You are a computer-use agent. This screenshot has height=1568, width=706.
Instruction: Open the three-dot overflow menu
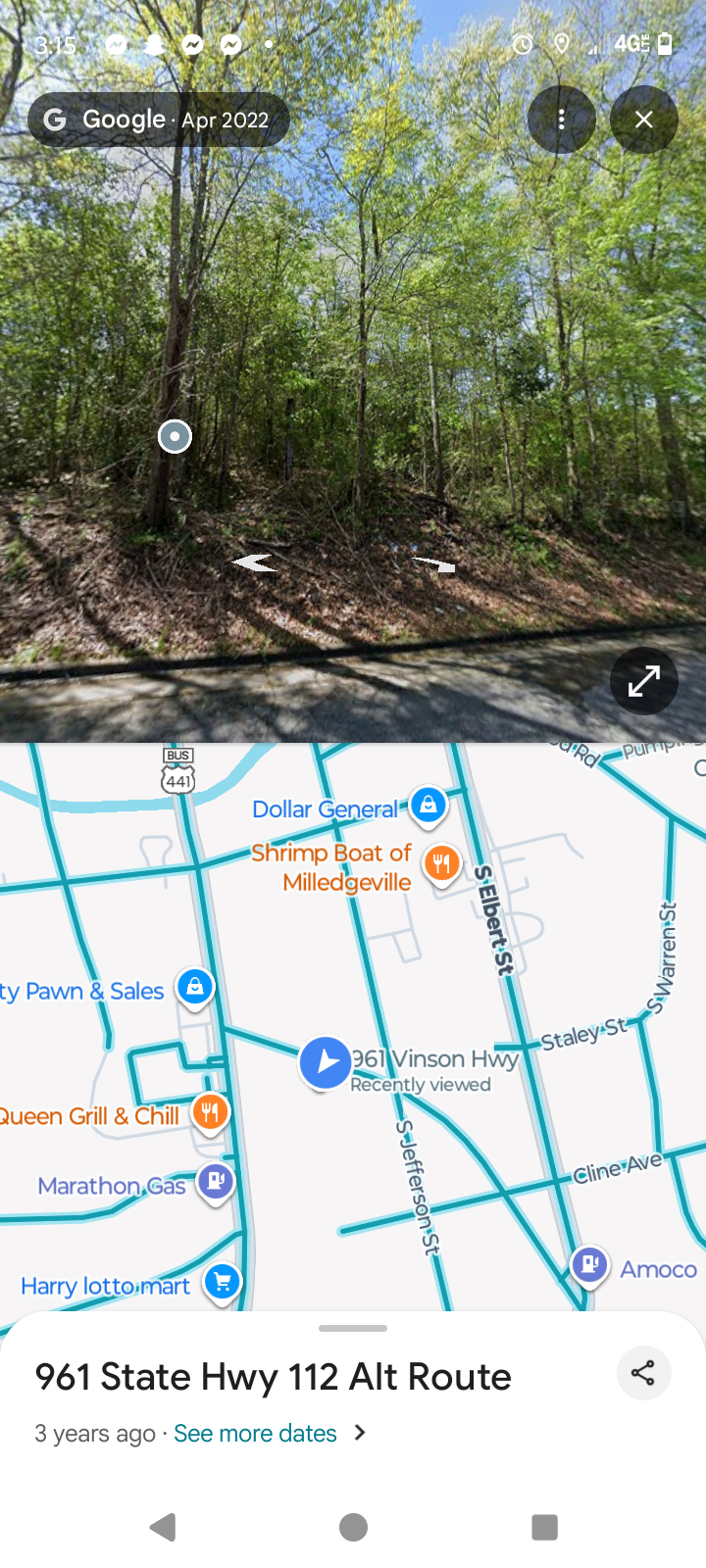[561, 120]
